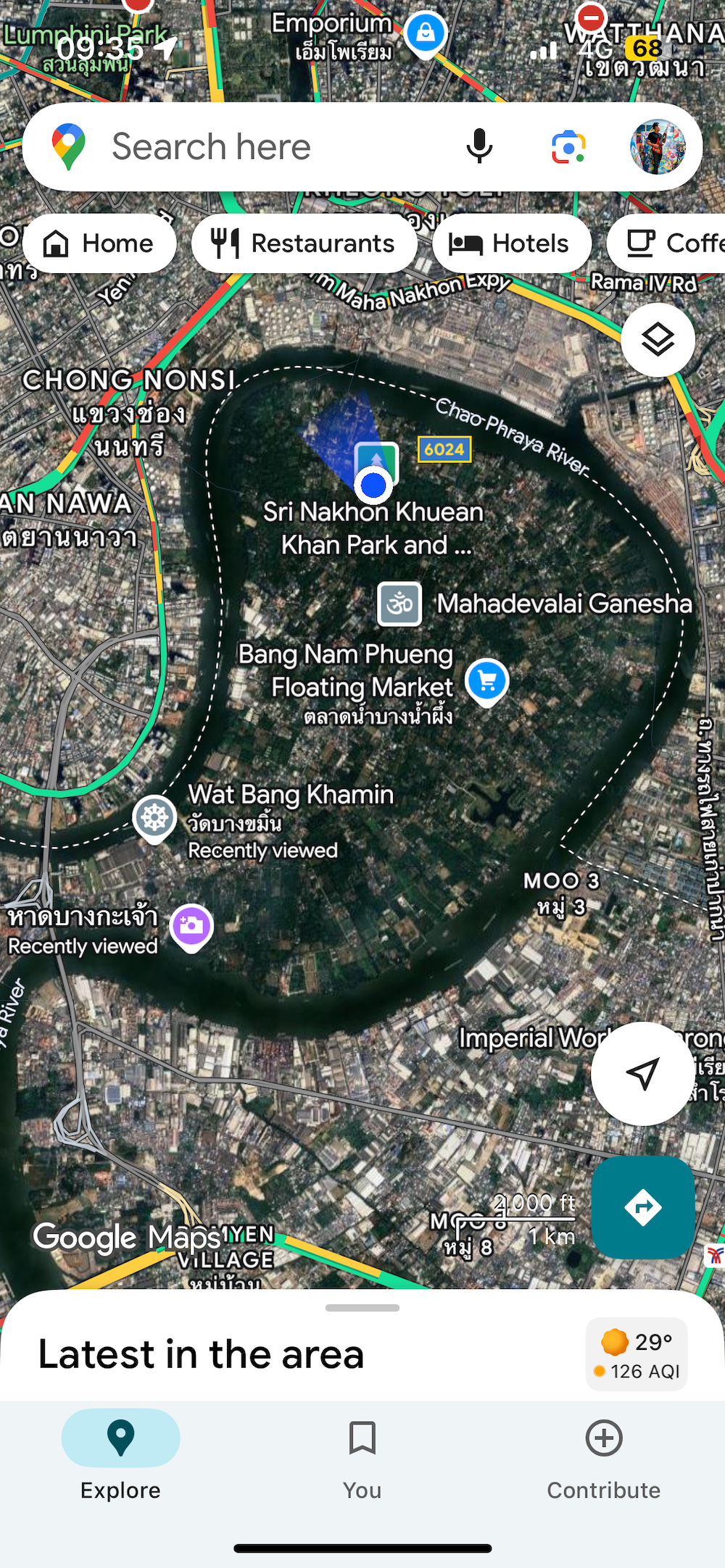Open directions with the blue arrow button
725x1568 pixels.
643,1207
